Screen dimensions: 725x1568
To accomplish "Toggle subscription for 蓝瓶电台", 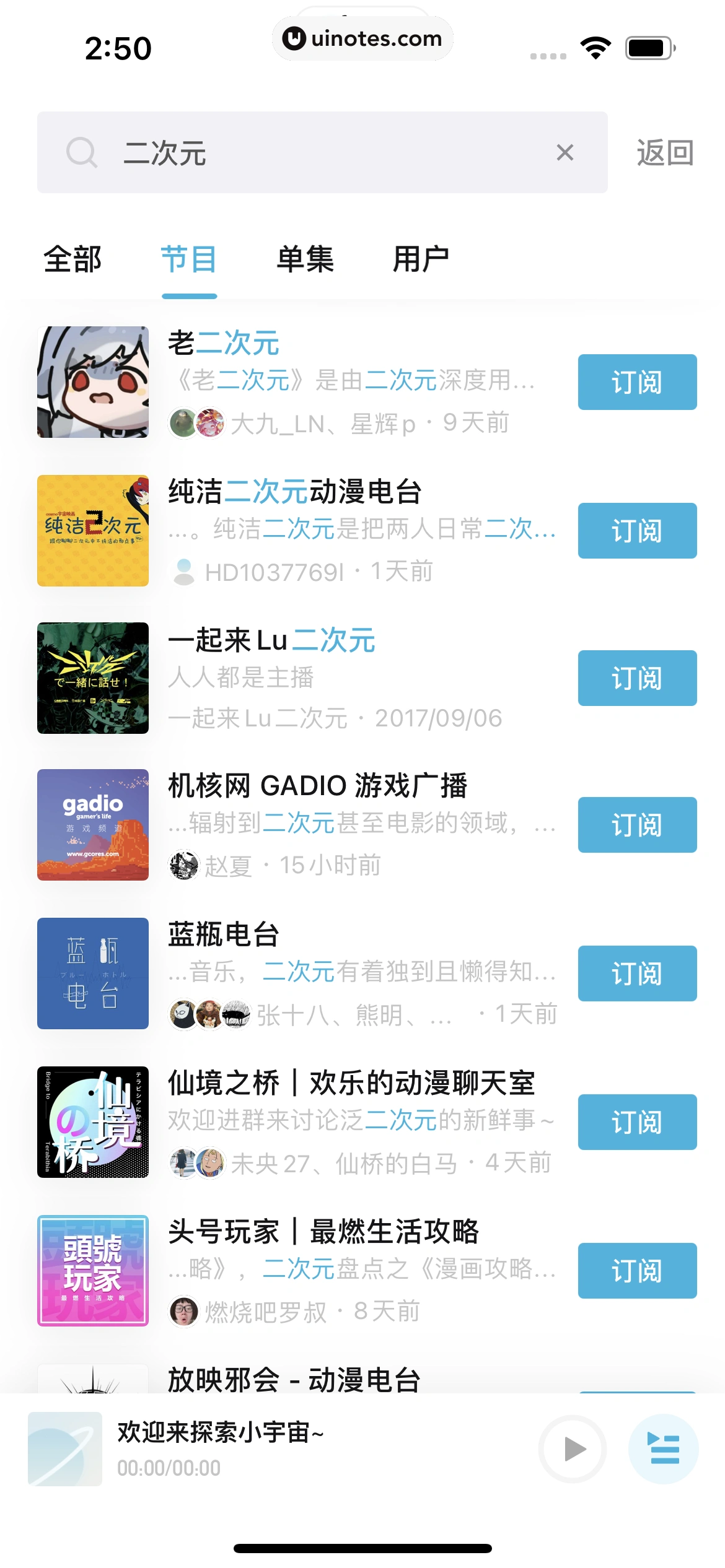I will coord(637,974).
